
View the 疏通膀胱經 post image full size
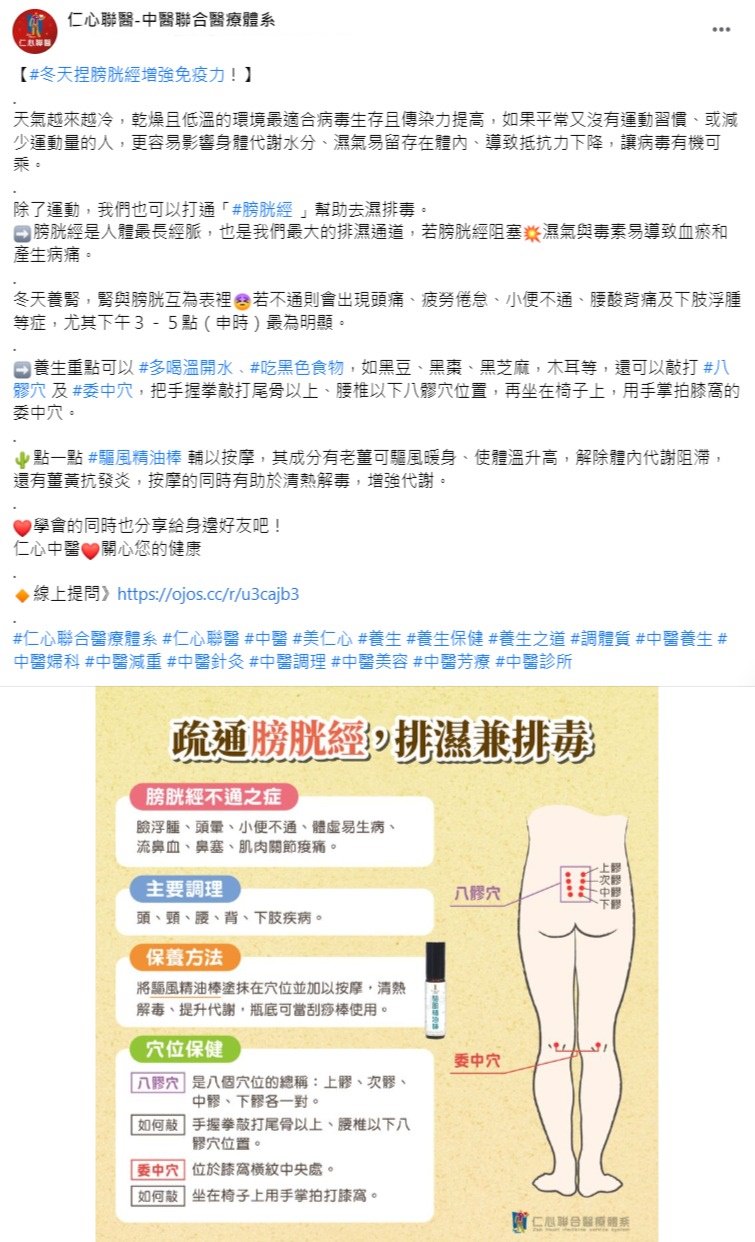coord(377,964)
